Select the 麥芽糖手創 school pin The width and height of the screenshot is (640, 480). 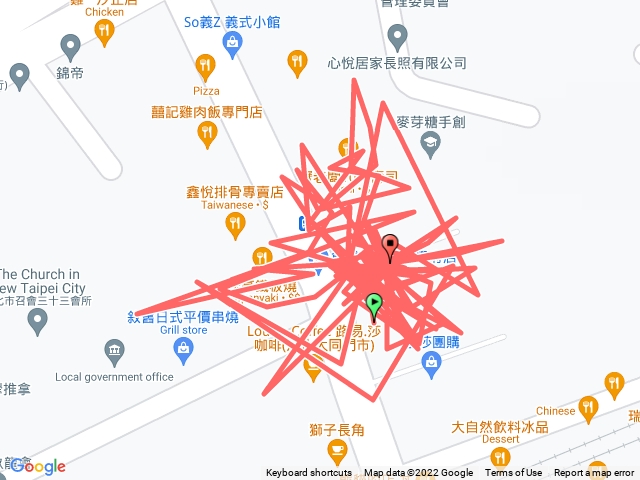[431, 144]
